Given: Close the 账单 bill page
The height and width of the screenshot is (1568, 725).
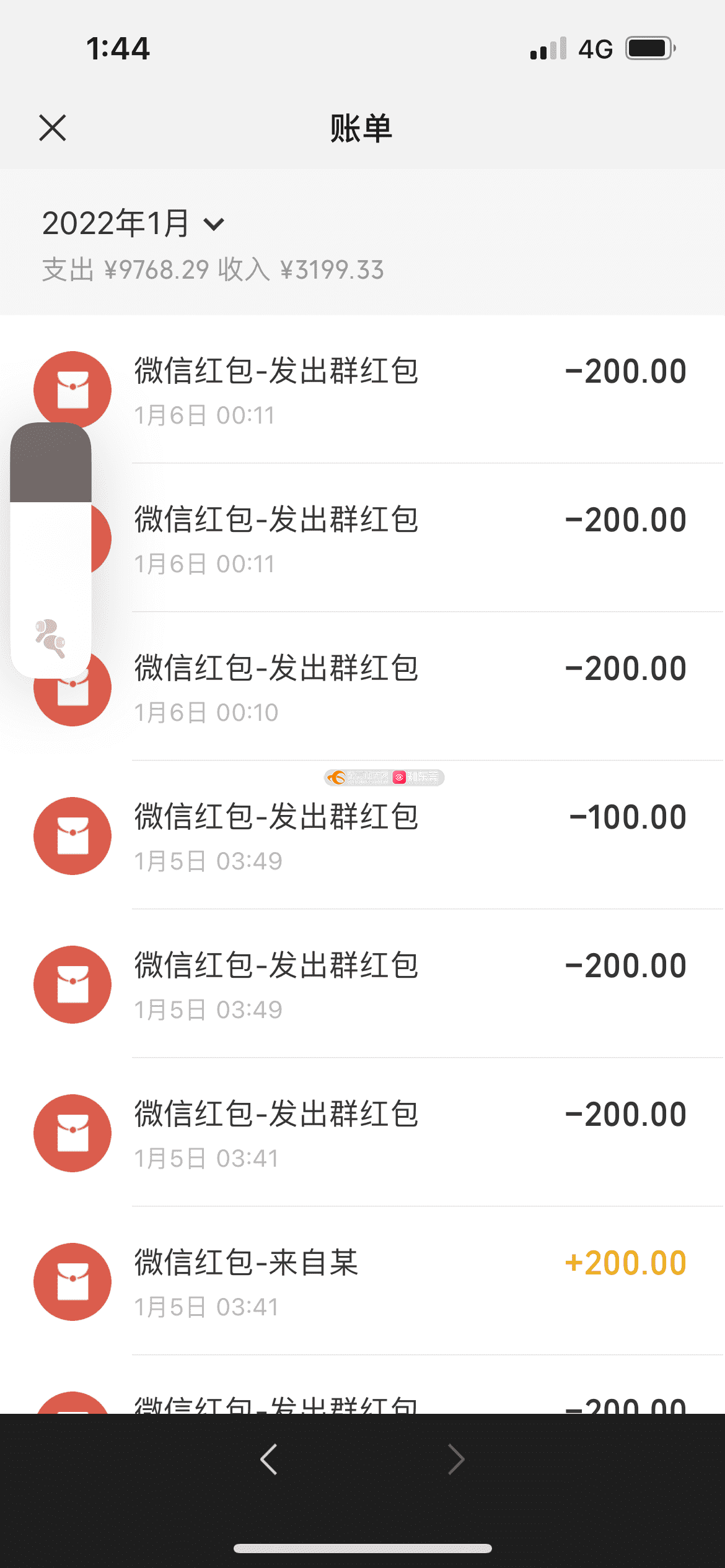Looking at the screenshot, I should click(53, 128).
